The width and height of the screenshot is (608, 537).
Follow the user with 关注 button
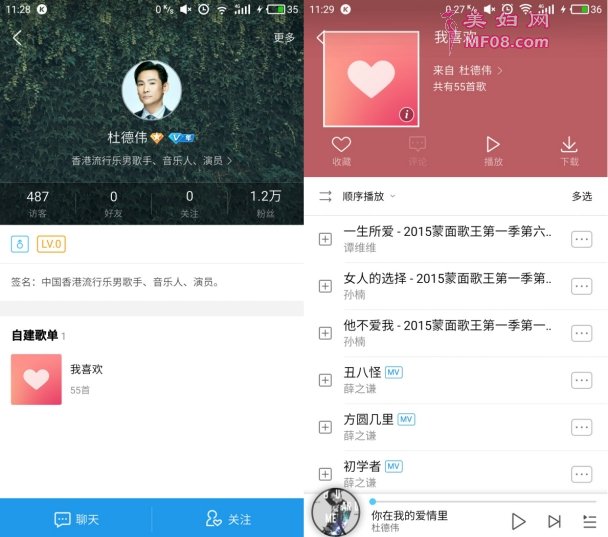[228, 519]
